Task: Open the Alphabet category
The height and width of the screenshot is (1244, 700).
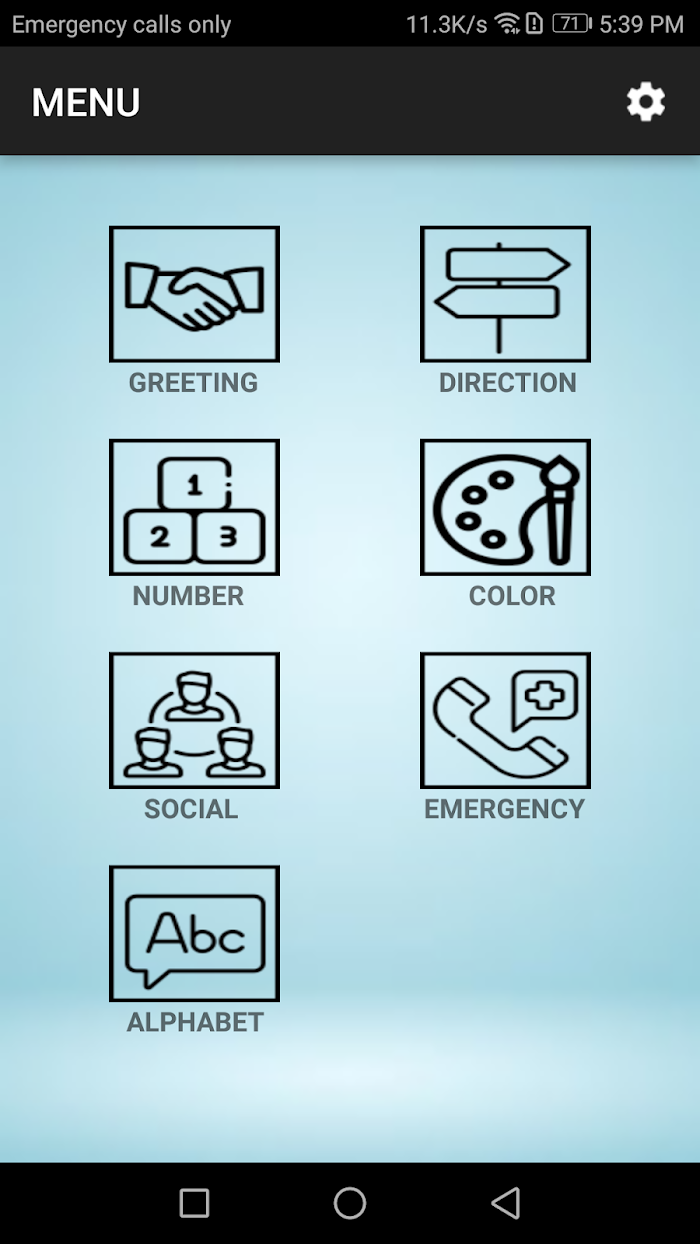Action: point(194,933)
